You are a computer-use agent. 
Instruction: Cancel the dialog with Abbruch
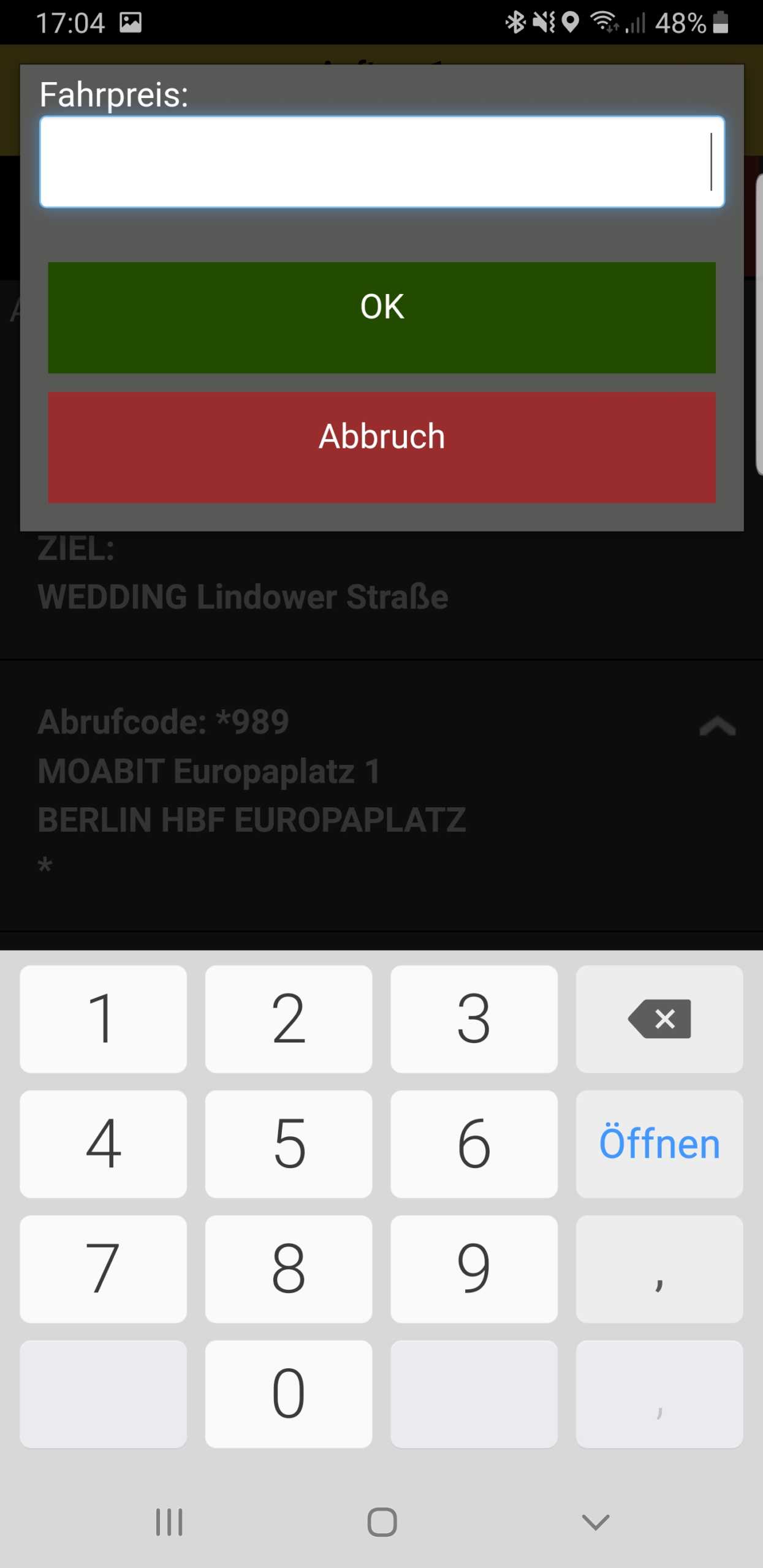point(382,447)
